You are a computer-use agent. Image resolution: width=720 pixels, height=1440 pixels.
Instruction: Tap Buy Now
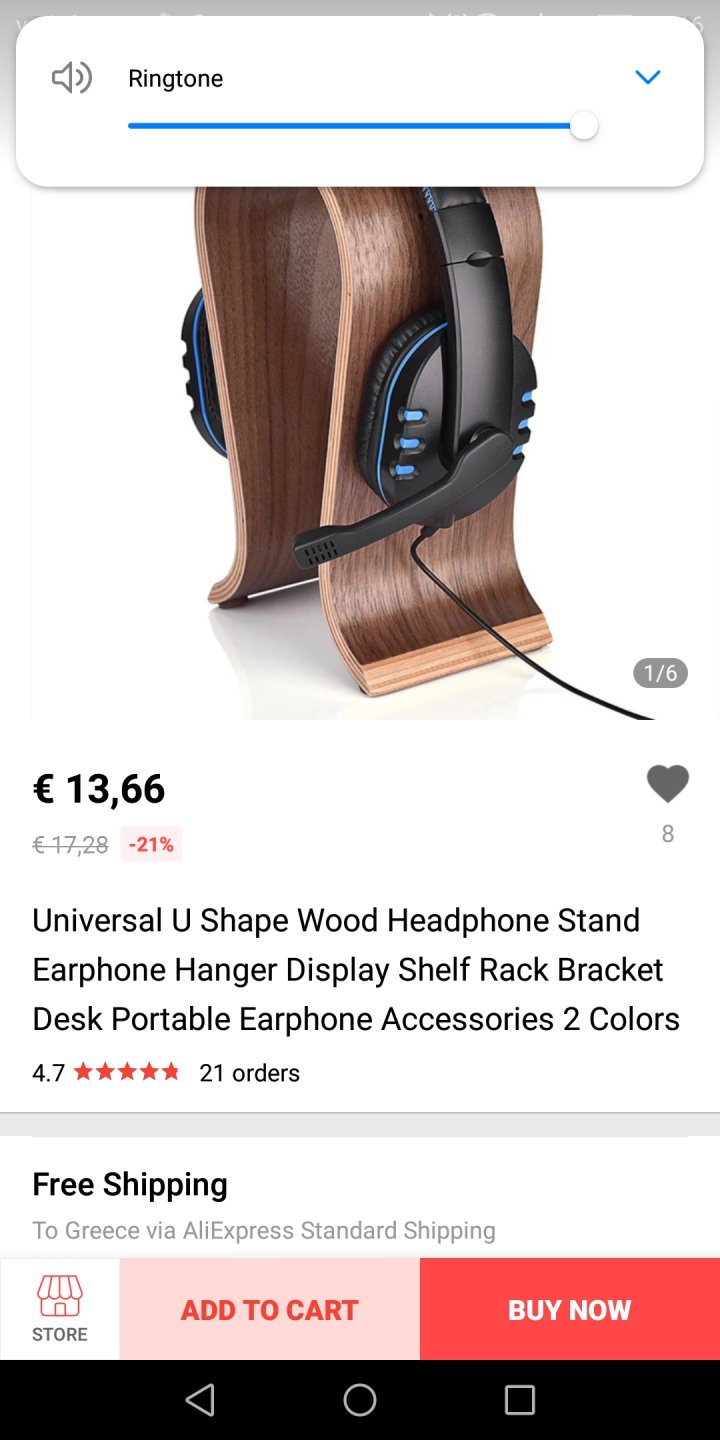(x=569, y=1309)
